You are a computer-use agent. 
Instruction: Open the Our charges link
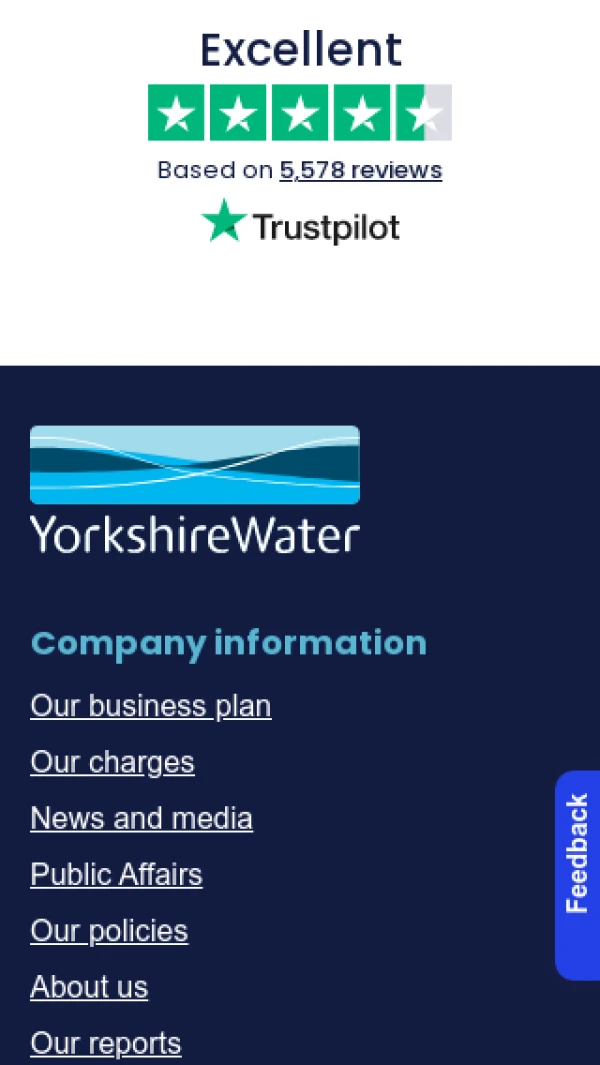click(112, 762)
